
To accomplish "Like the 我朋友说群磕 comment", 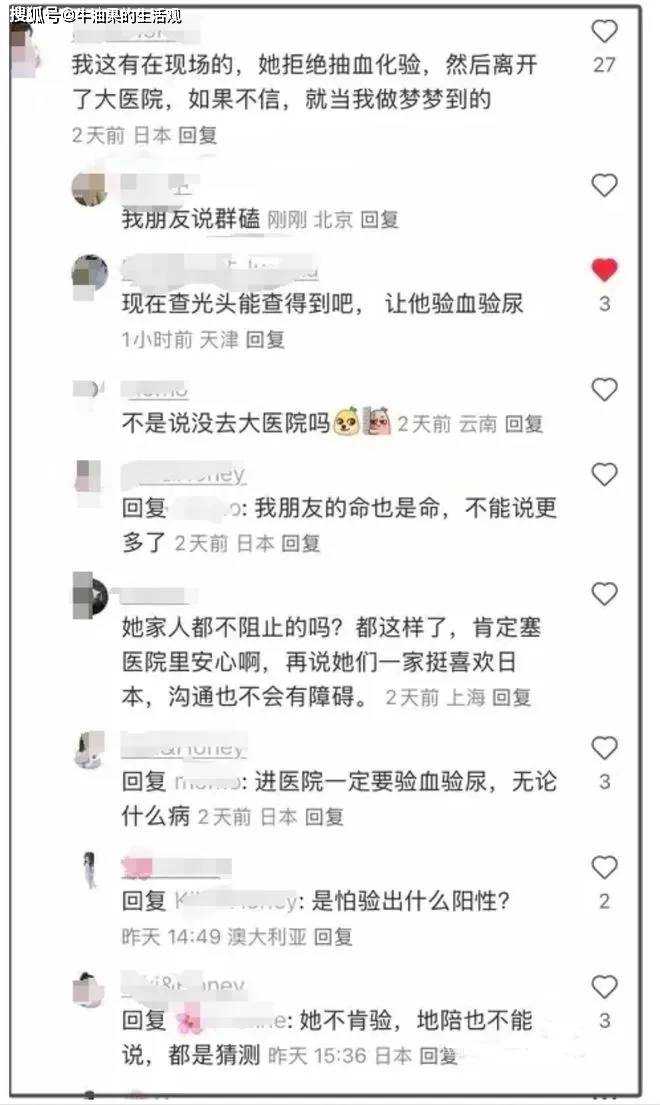I will (604, 185).
